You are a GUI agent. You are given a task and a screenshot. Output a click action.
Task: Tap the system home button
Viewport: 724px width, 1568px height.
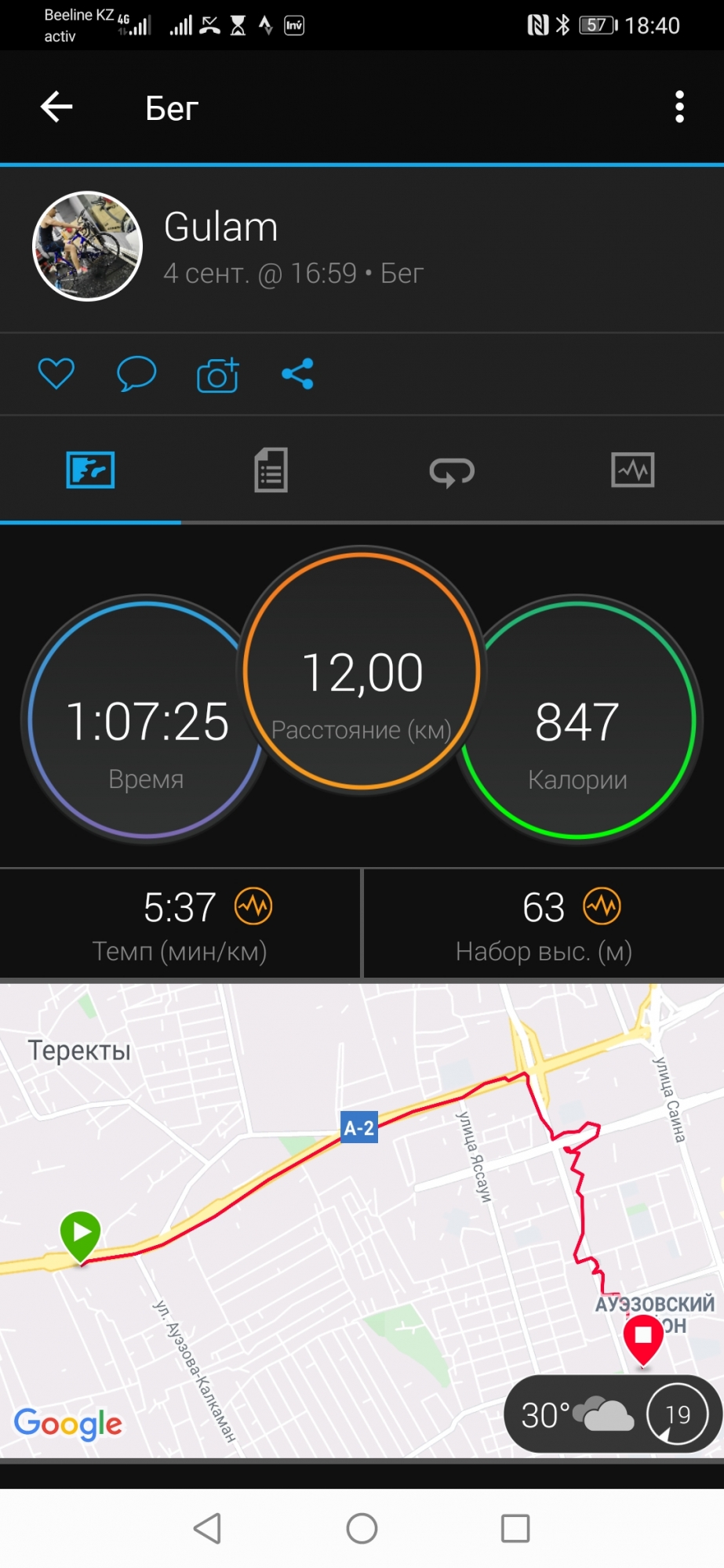pyautogui.click(x=362, y=1528)
